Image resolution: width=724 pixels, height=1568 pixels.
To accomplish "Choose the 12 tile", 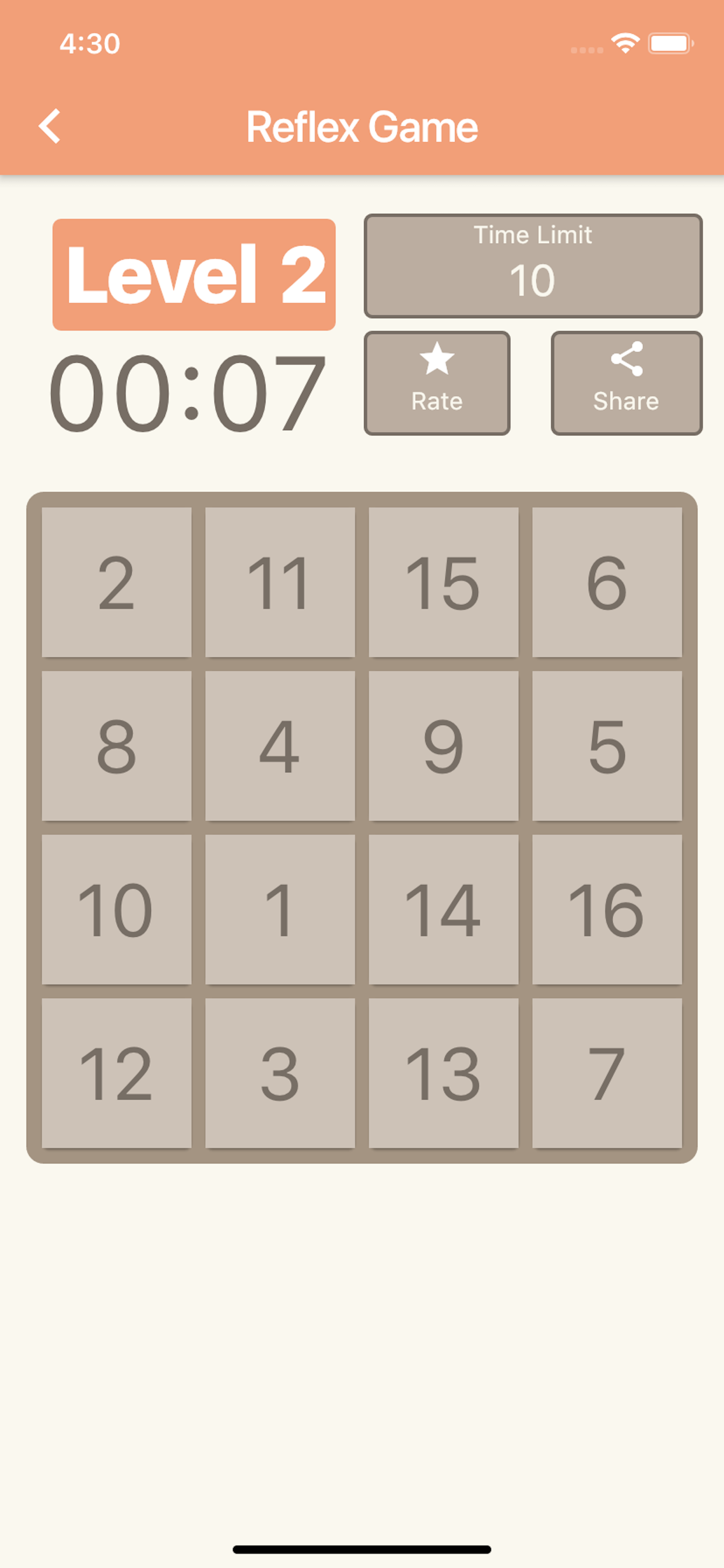I will 117,1073.
